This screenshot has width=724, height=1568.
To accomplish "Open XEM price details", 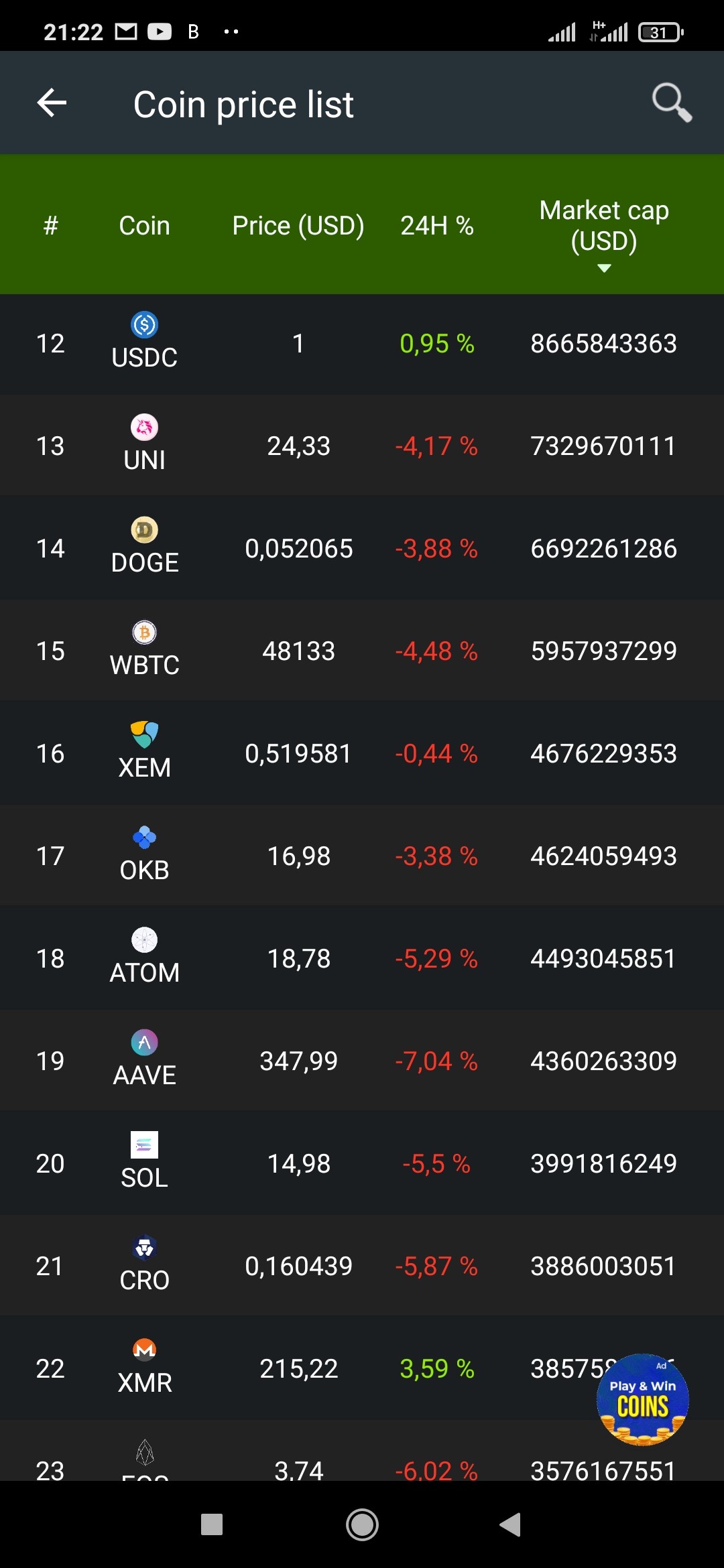I will coord(362,754).
